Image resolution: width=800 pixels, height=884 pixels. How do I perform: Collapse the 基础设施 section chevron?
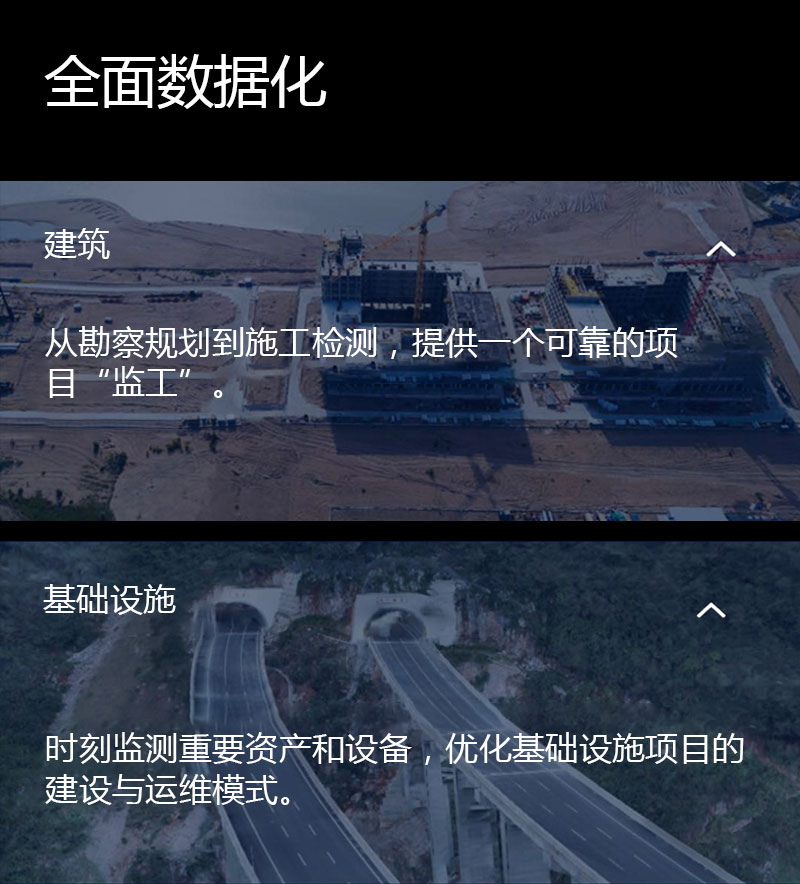click(711, 609)
